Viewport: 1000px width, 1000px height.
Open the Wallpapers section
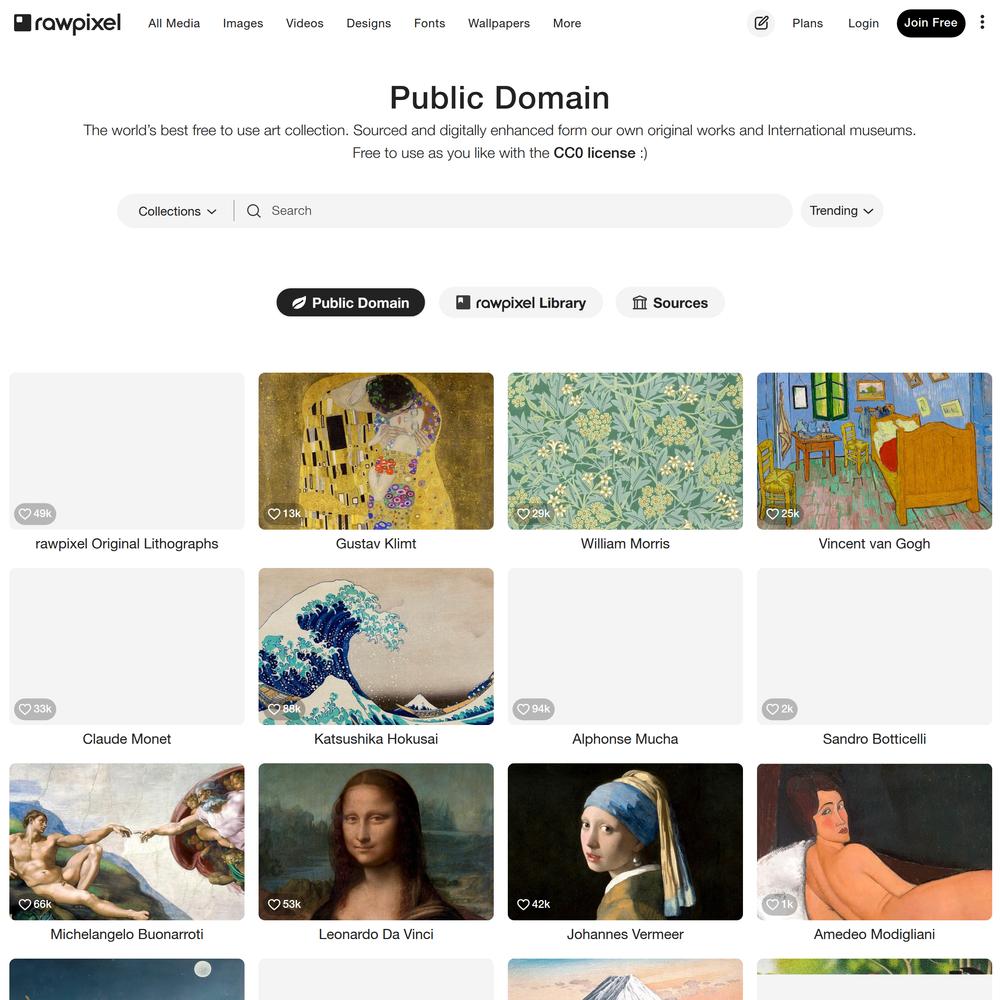point(498,23)
